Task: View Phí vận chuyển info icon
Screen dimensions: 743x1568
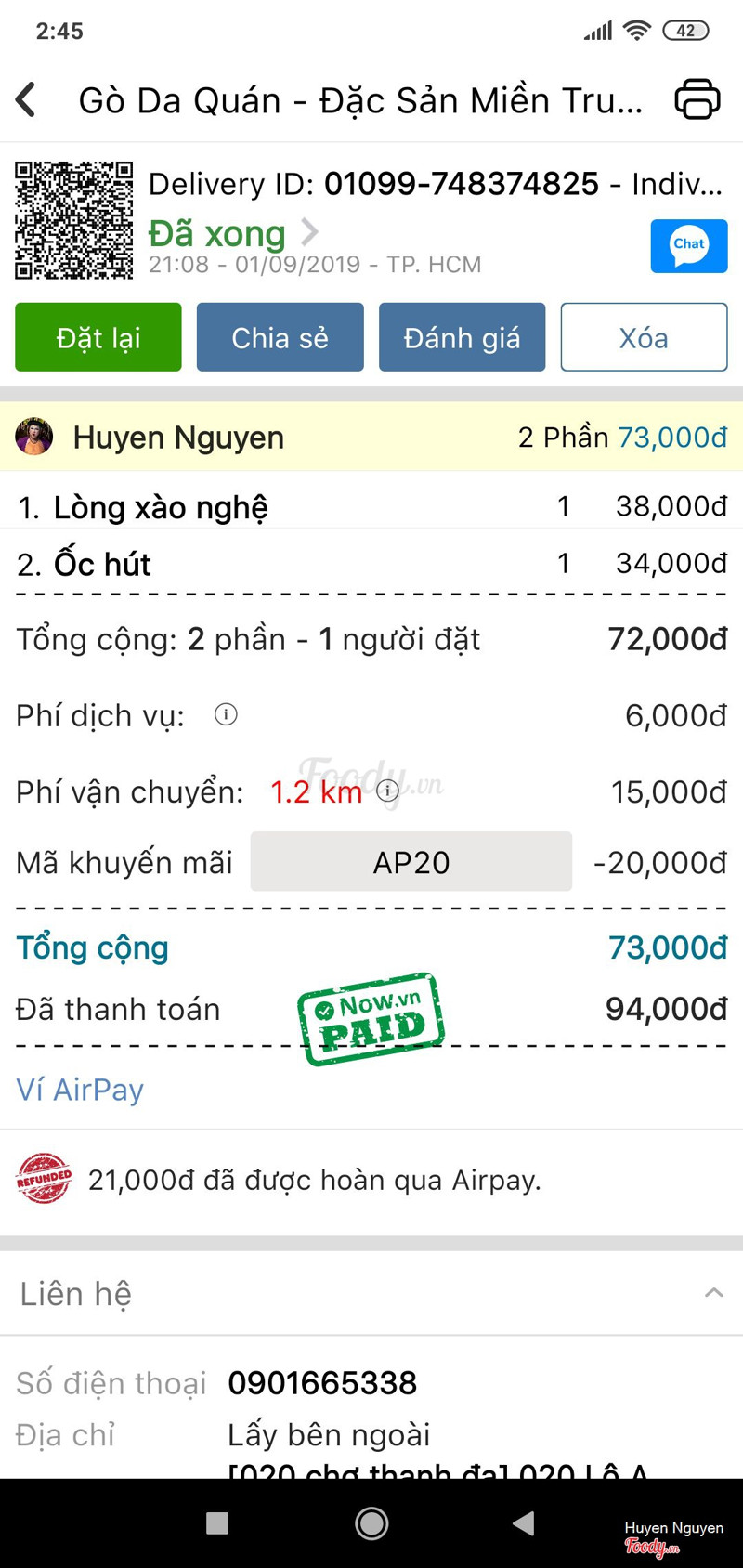Action: click(387, 791)
